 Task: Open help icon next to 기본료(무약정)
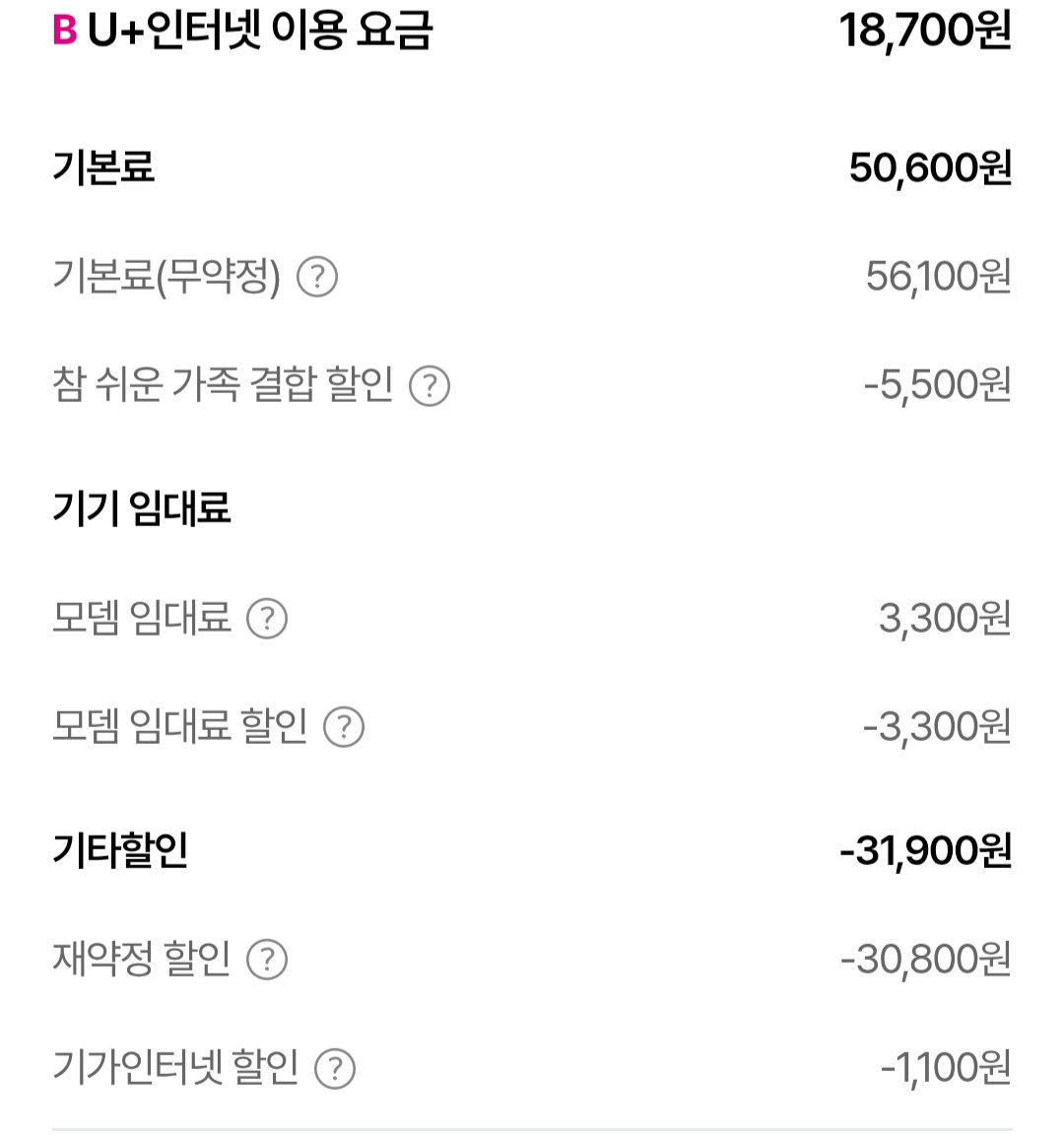[x=317, y=277]
